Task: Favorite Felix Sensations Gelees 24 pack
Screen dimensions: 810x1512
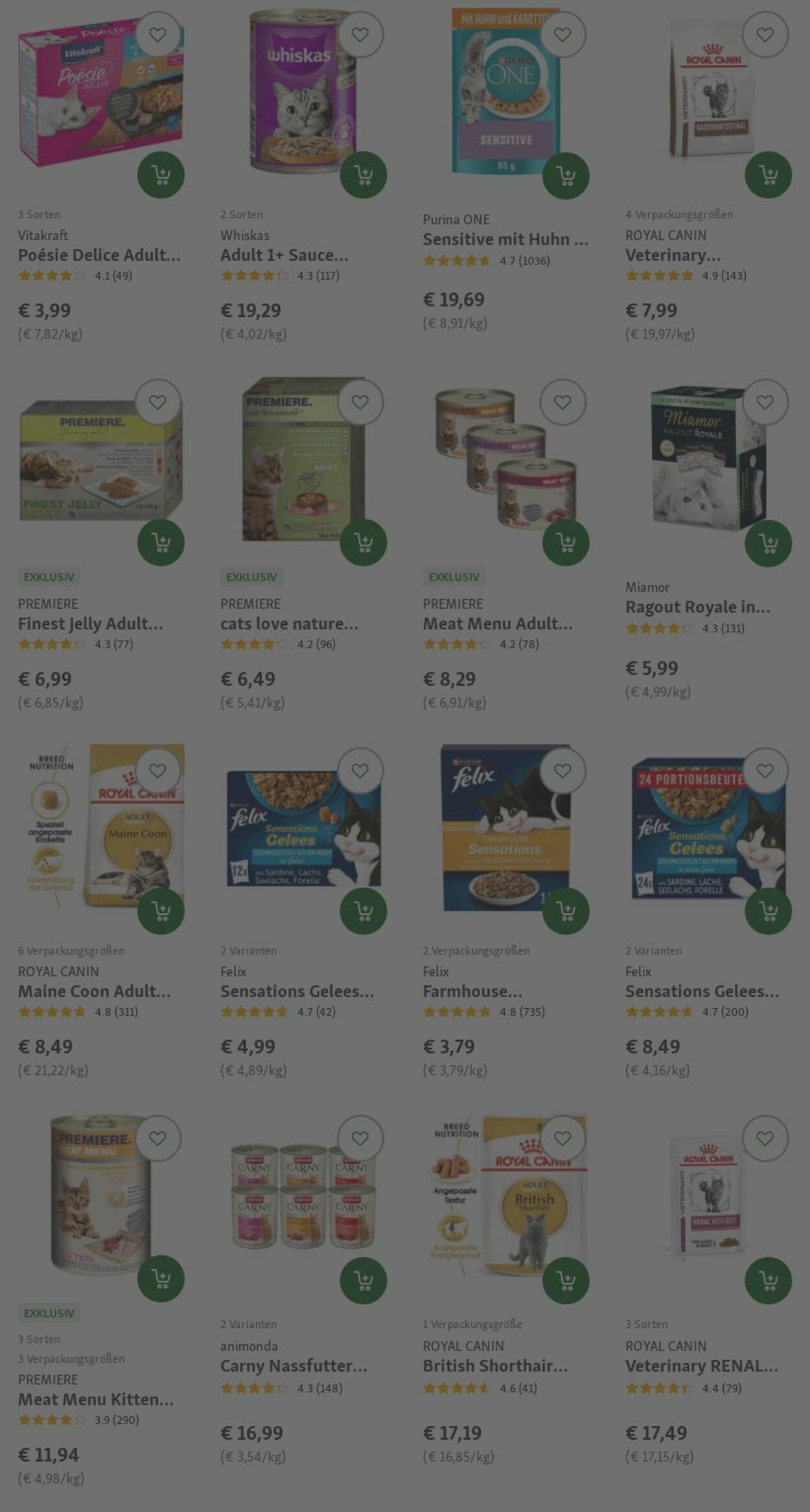Action: [765, 770]
